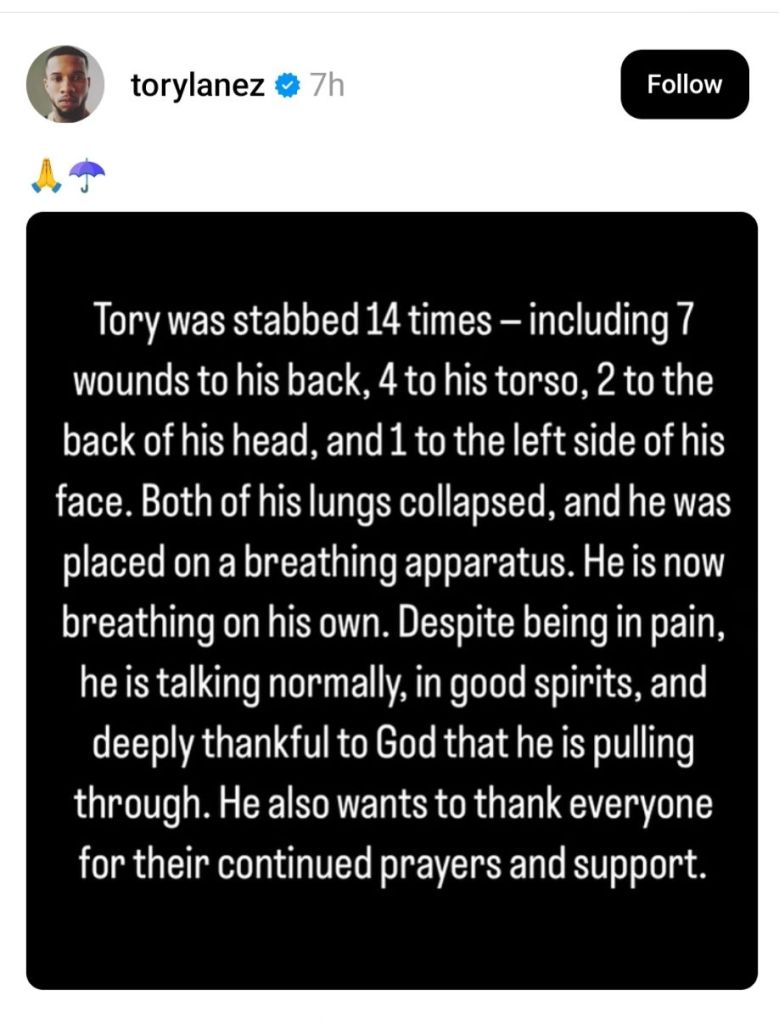Open torylanez's profile picture
Image resolution: width=779 pixels, height=1023 pixels.
point(65,84)
